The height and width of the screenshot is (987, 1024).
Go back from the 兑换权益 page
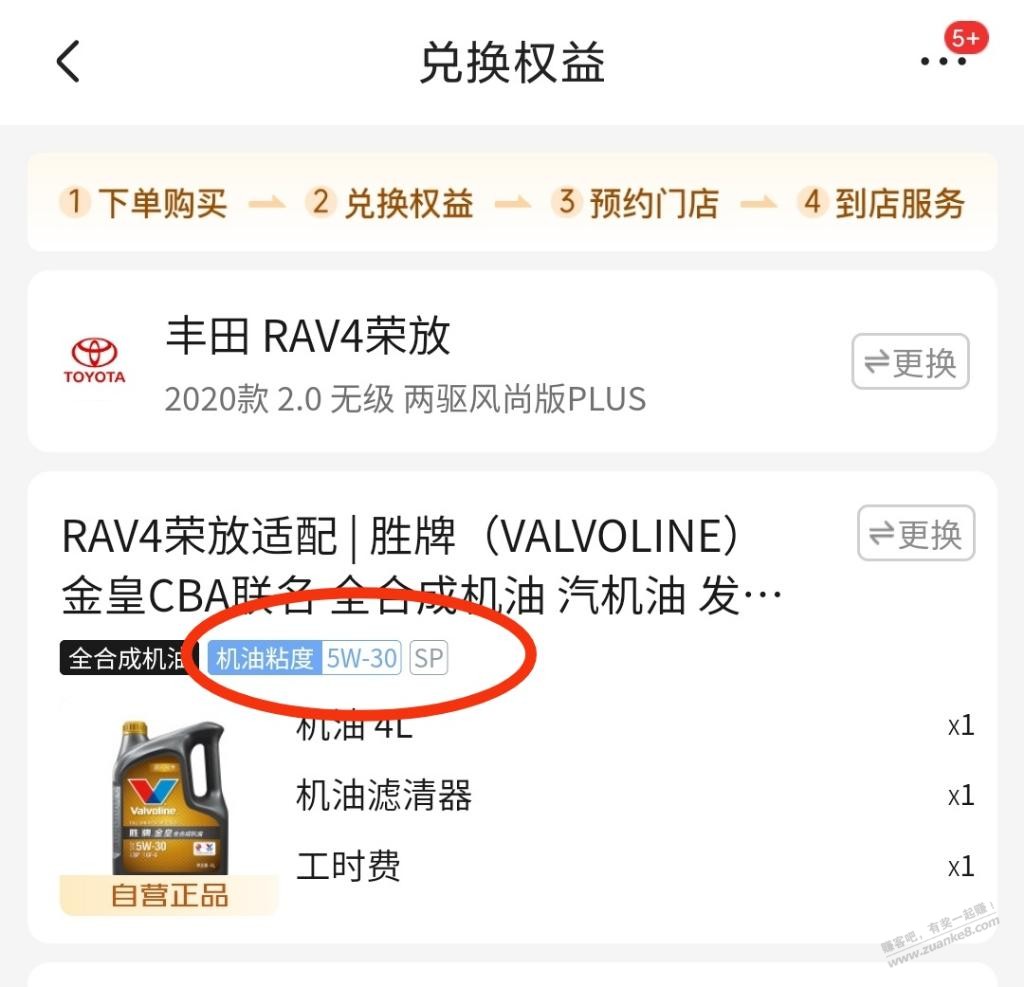[68, 62]
